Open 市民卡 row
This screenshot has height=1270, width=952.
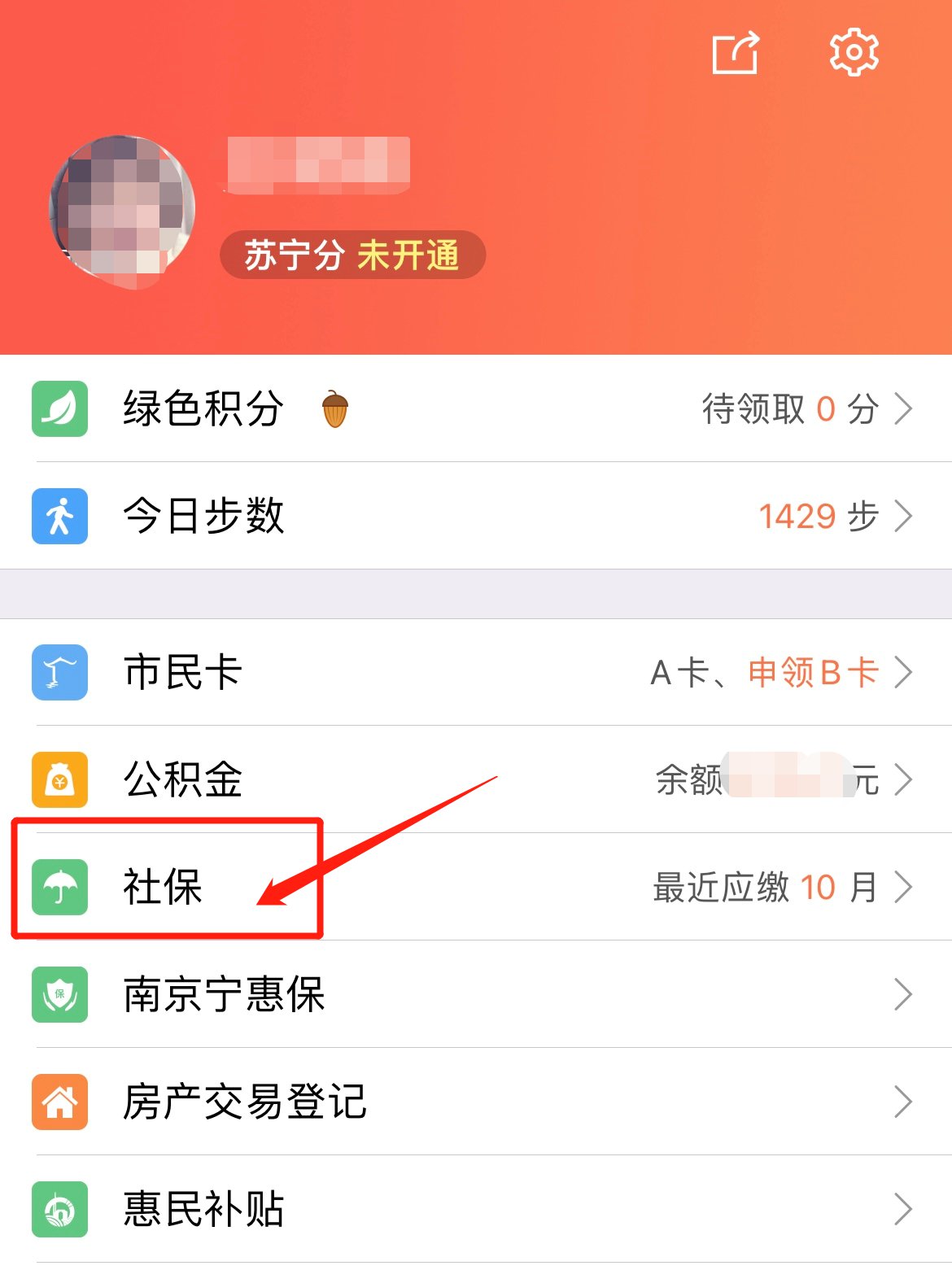(476, 672)
